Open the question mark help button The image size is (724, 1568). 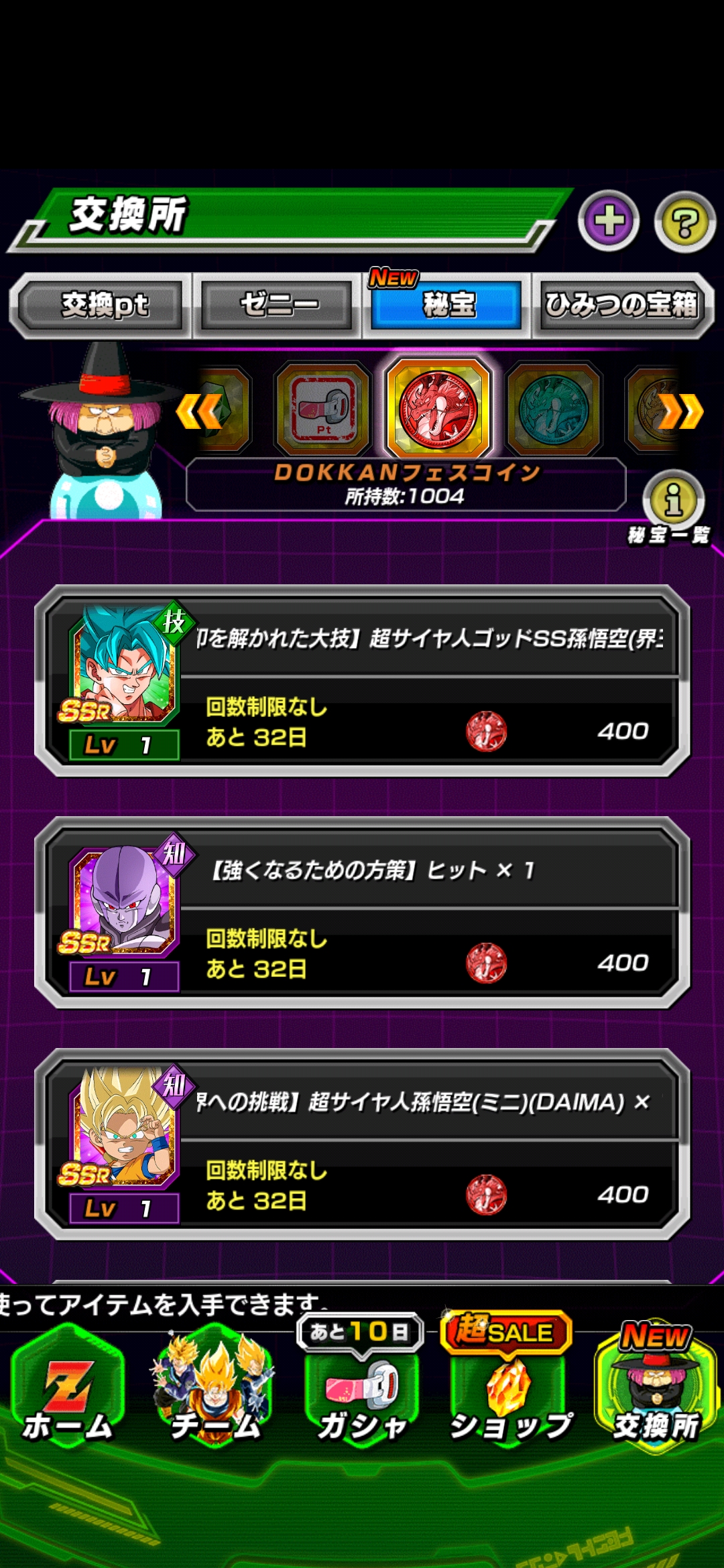pyautogui.click(x=684, y=222)
